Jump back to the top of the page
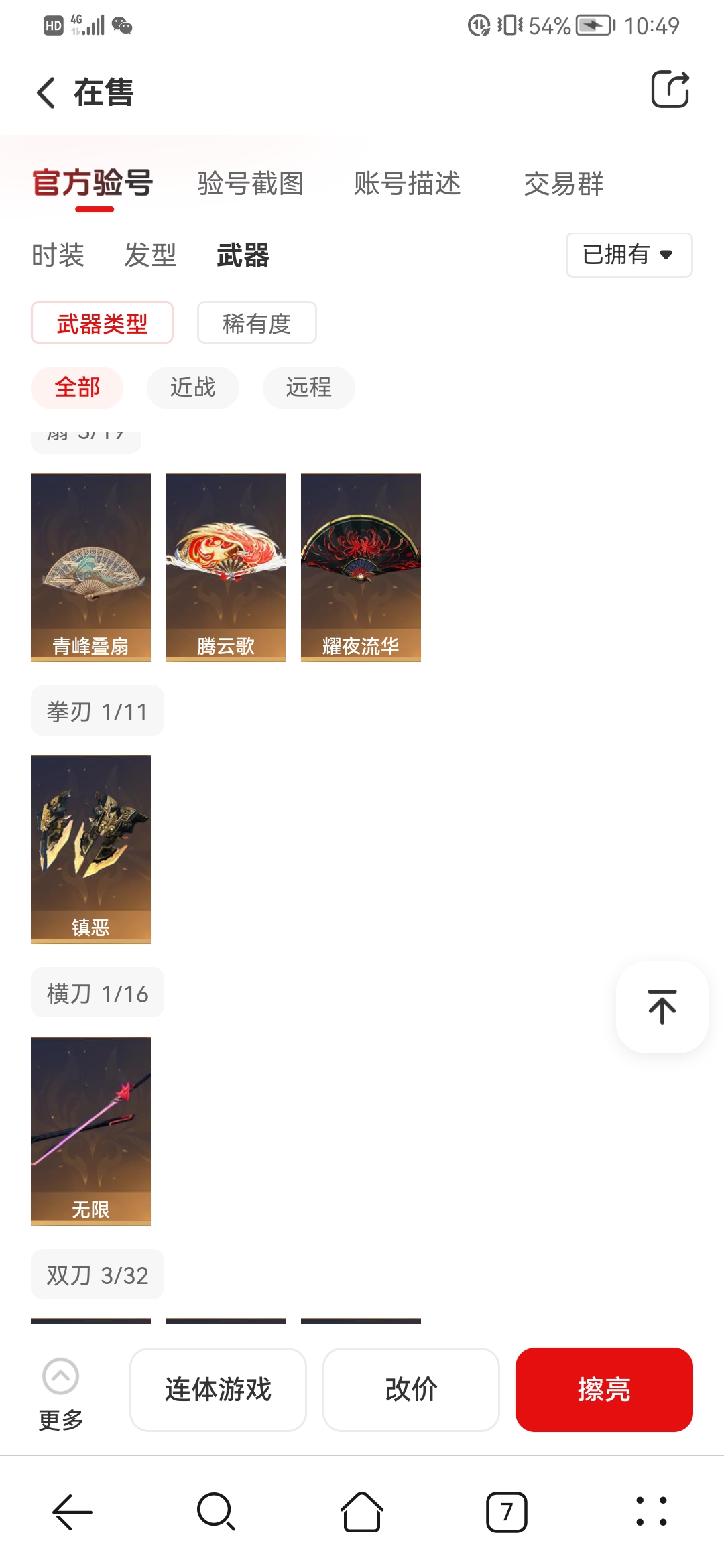724x1568 pixels. point(662,1006)
